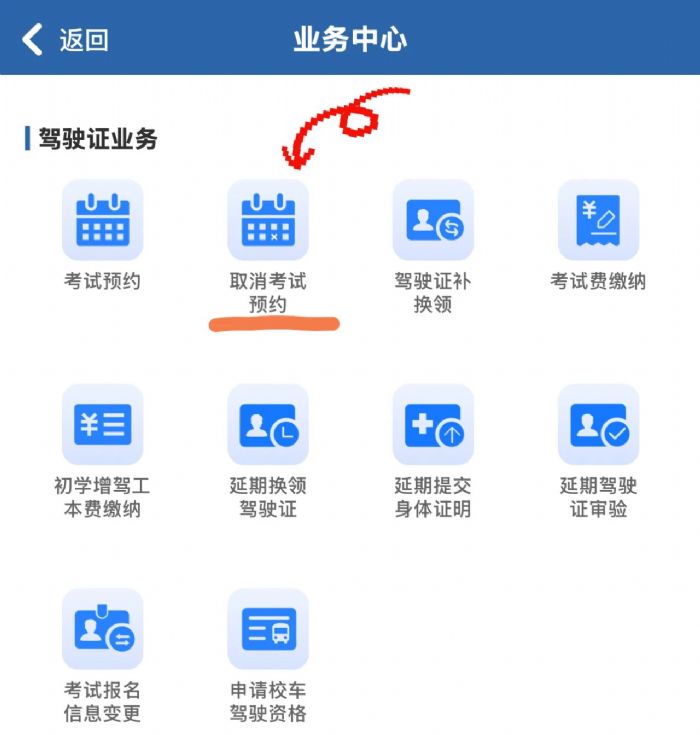Go back using the 返回 button

coord(66,40)
